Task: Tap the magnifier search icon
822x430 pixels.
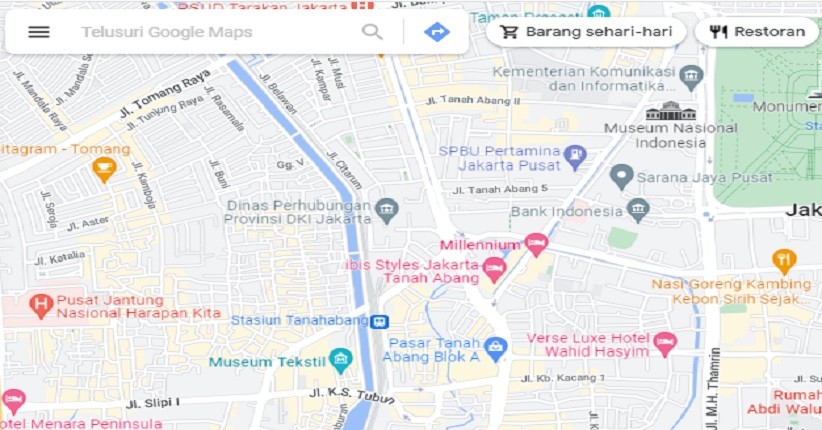Action: pyautogui.click(x=372, y=31)
